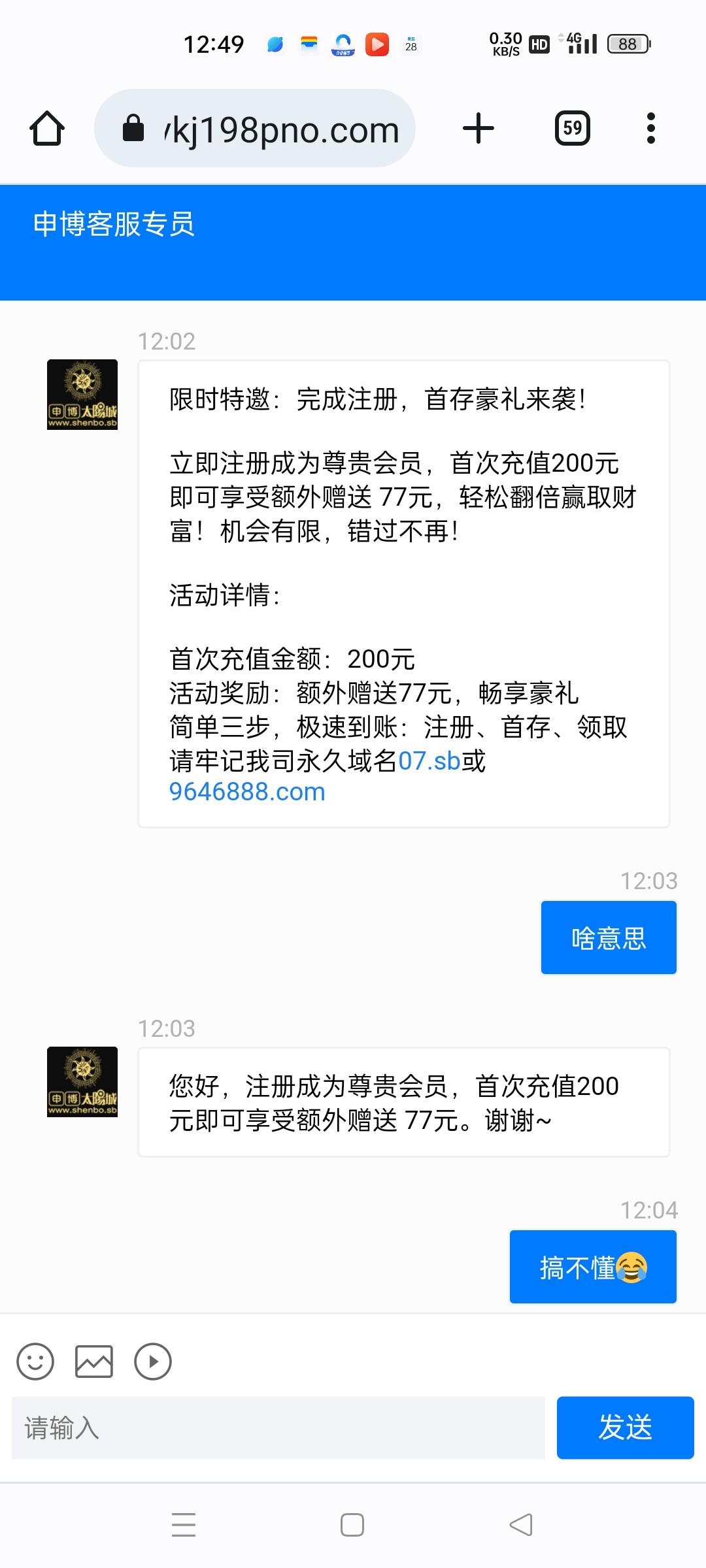Open the browser home icon
Image resolution: width=706 pixels, height=1568 pixels.
point(46,128)
